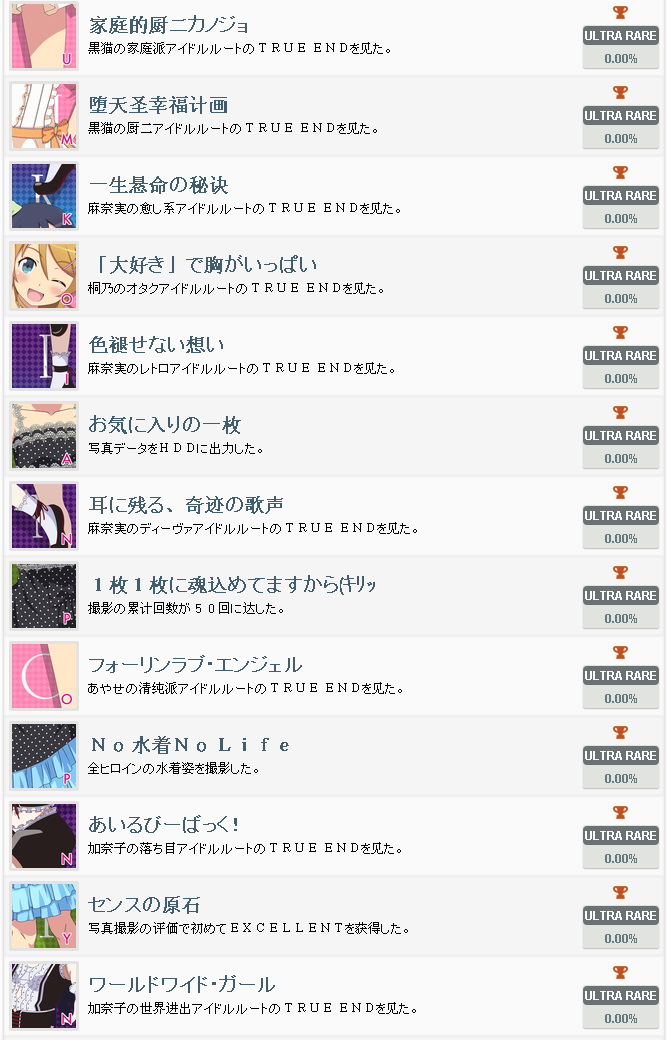View the 一生悬命の秘诀 trophy details

(158, 185)
